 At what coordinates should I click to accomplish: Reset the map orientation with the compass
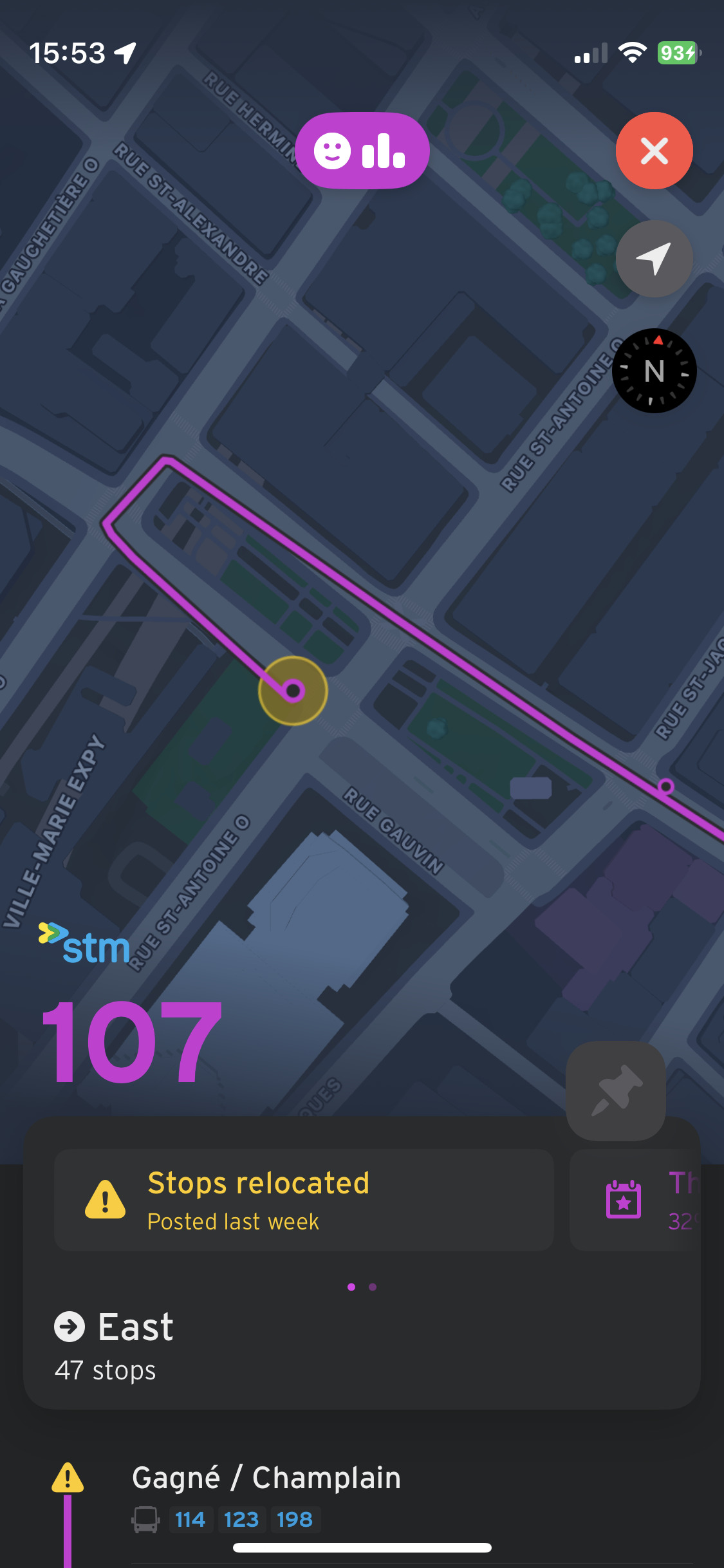click(654, 371)
